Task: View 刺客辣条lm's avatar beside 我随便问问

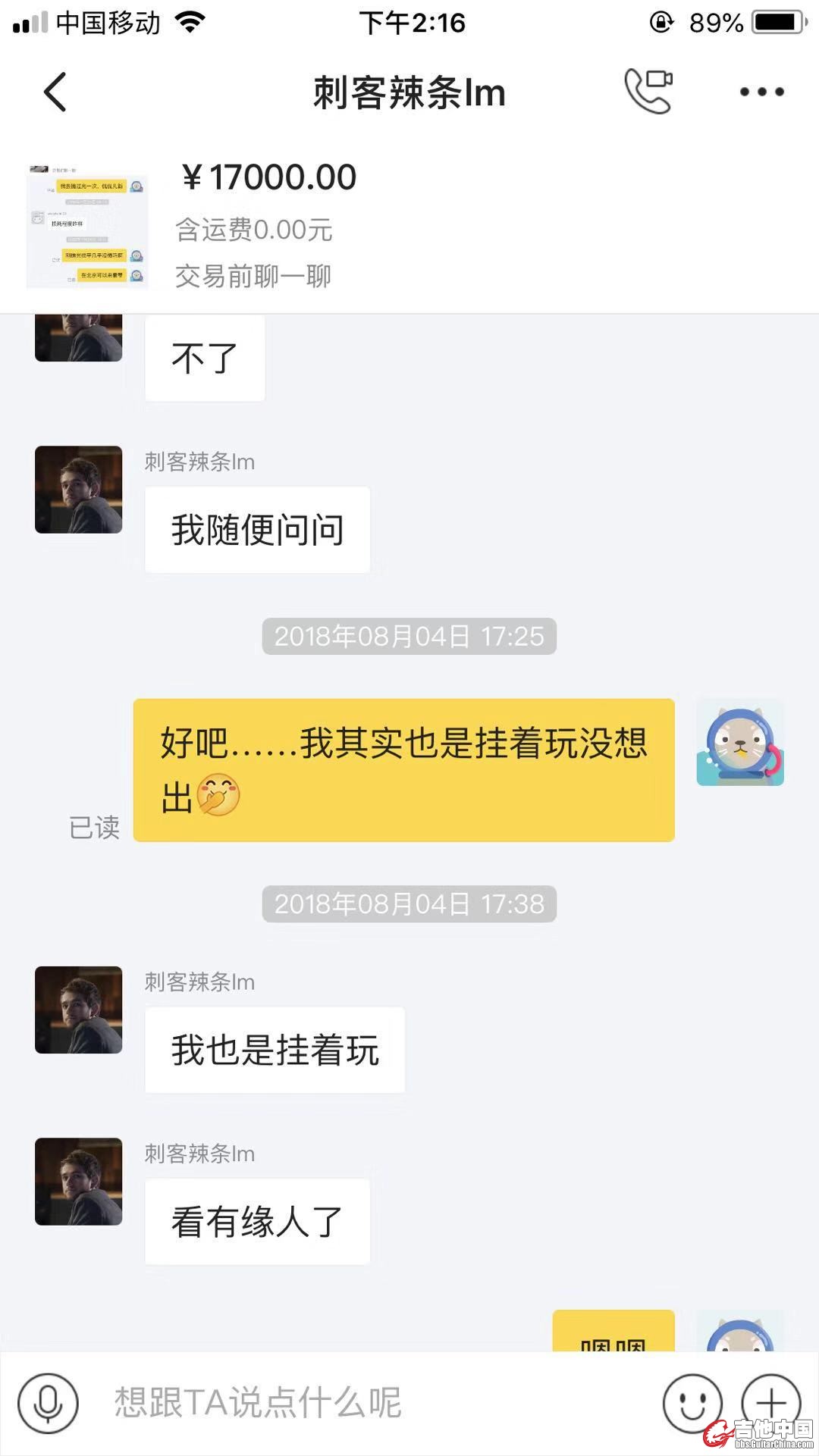Action: tap(79, 490)
